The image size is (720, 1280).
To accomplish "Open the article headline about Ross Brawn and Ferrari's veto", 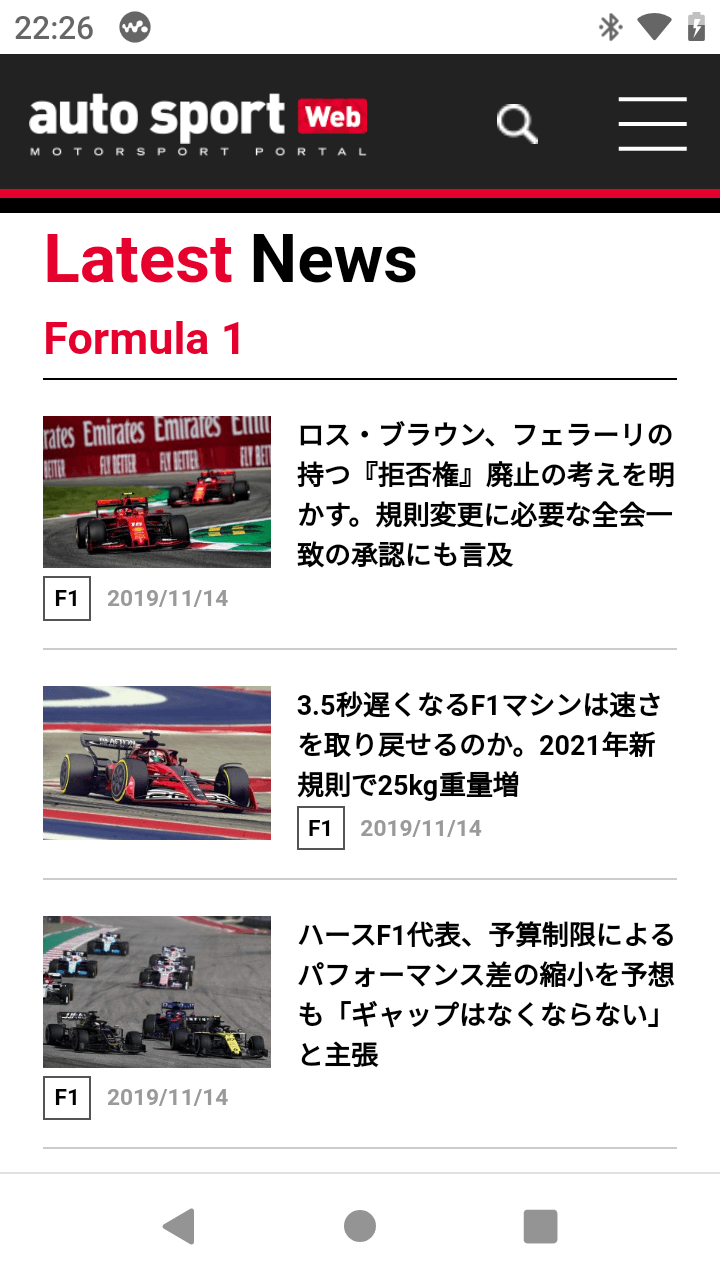I will tap(486, 495).
